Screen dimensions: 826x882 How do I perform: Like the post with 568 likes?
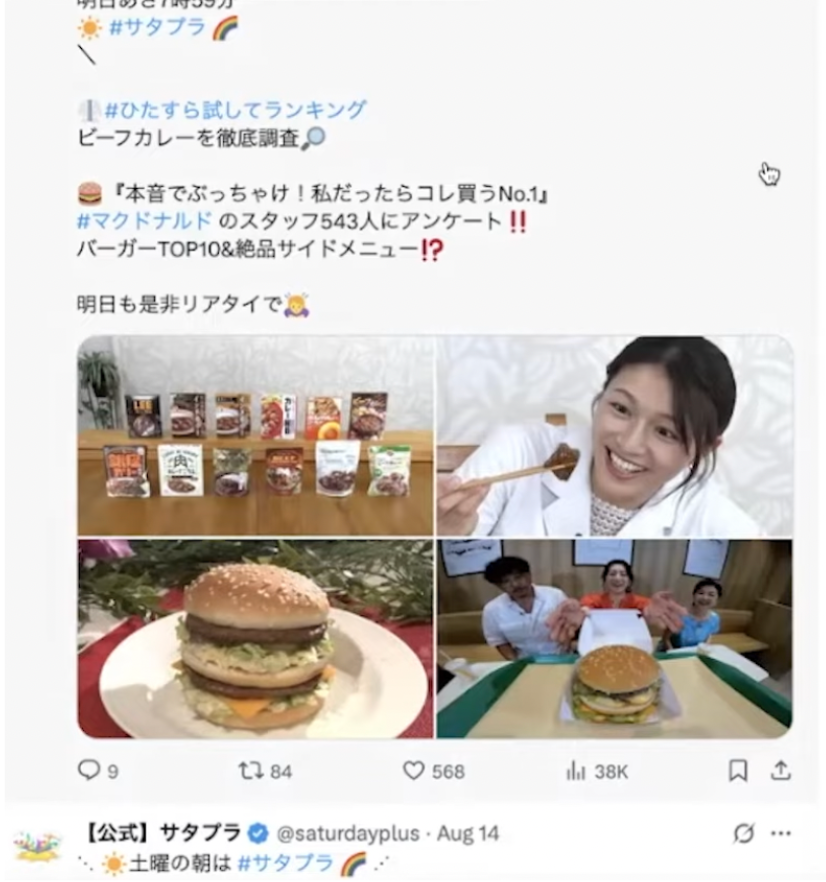(414, 770)
